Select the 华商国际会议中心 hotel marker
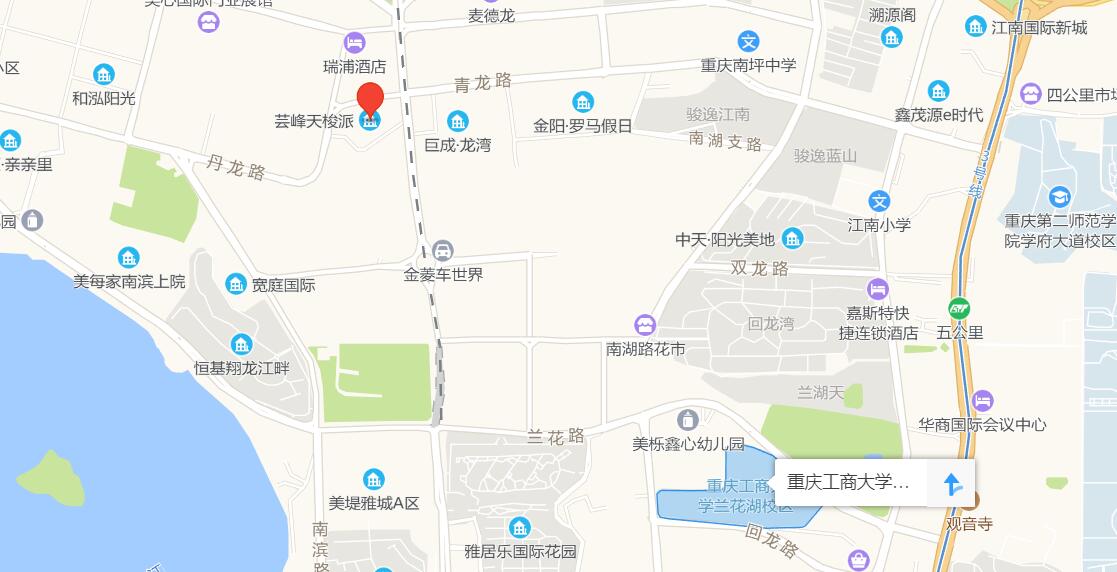The image size is (1117, 572). point(983,401)
